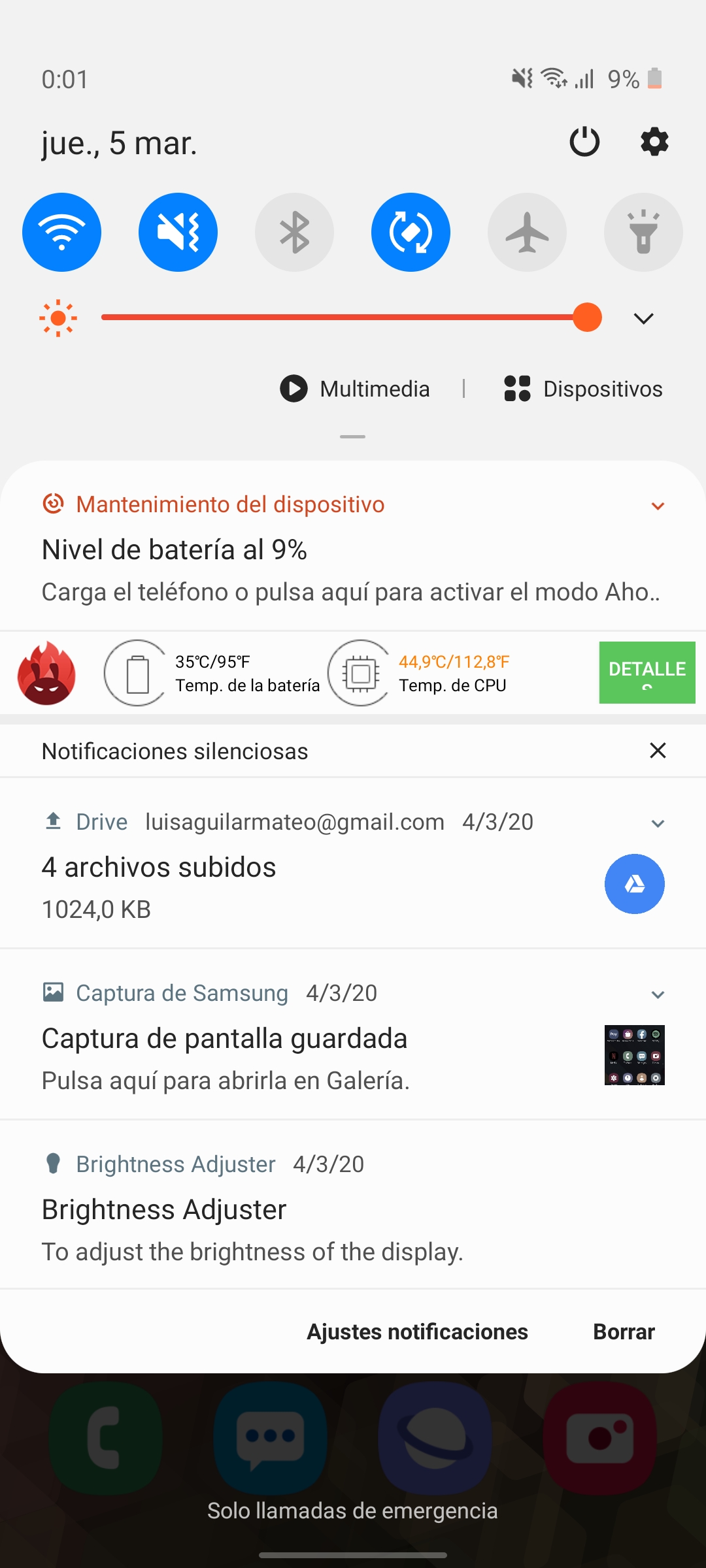
Task: Toggle the vibrate sound mode
Action: [178, 232]
